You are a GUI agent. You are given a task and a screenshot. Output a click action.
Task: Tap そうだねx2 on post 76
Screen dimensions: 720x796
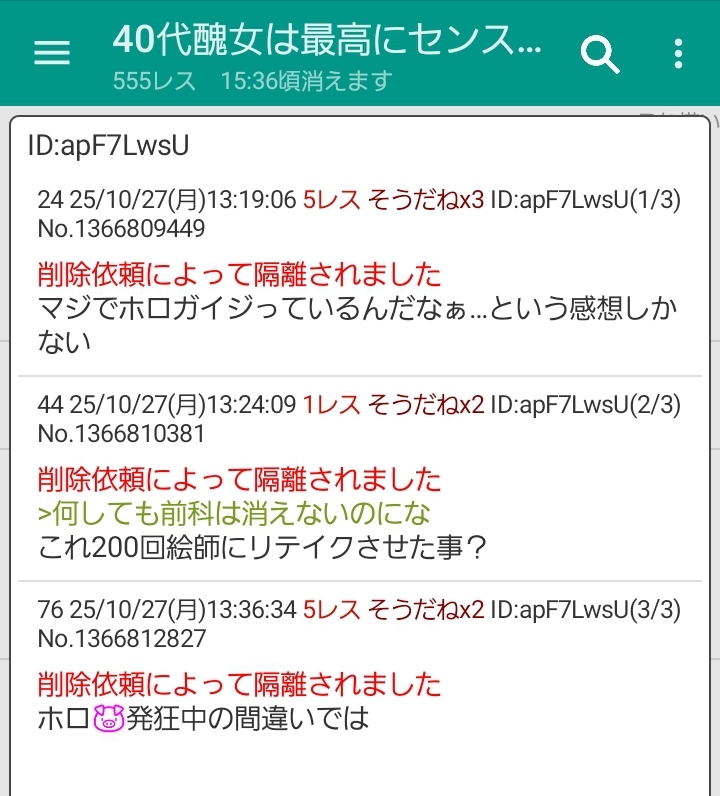click(x=426, y=610)
